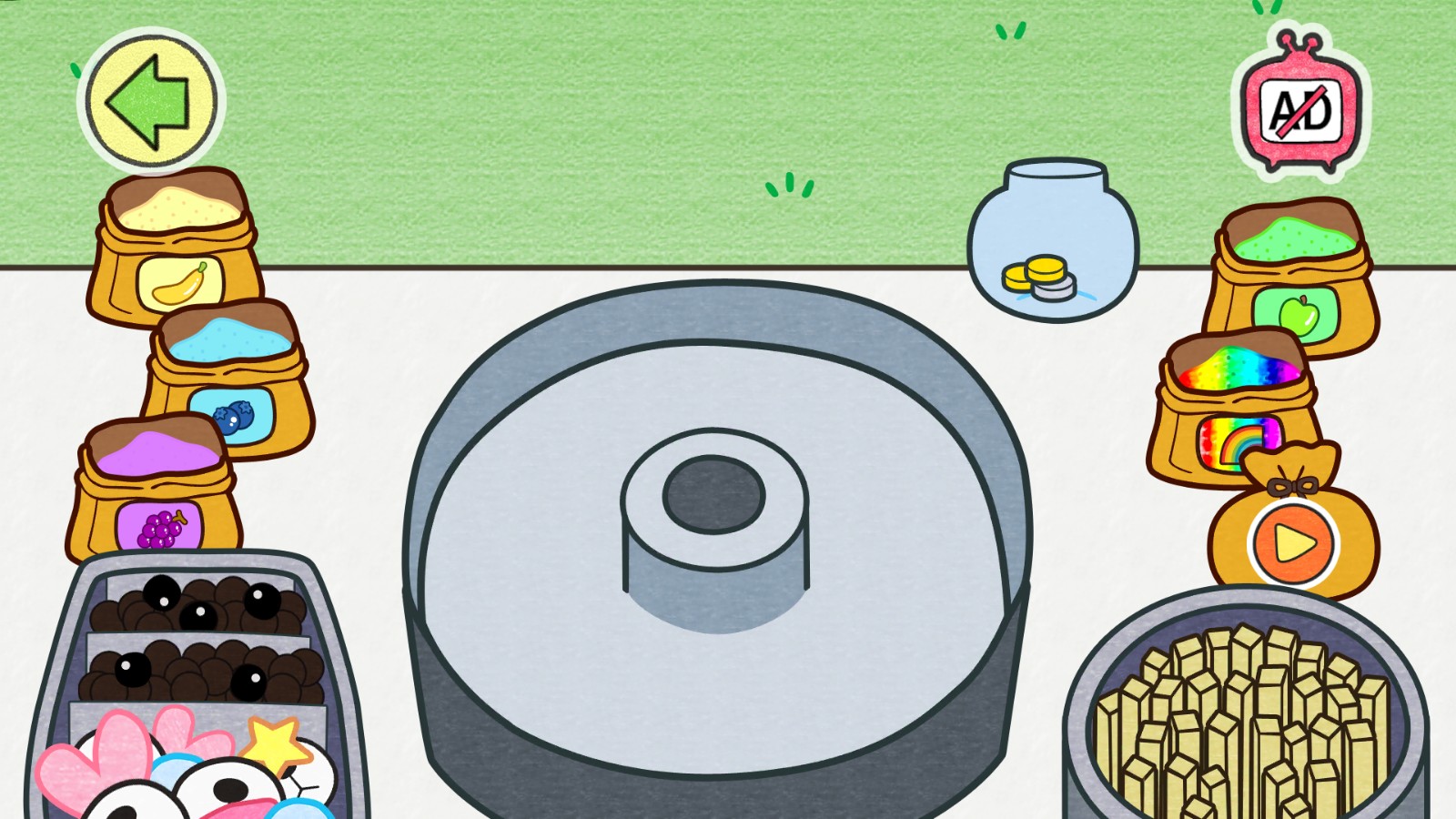The width and height of the screenshot is (1456, 819).
Task: Open the coin jar
Action: (x=1053, y=244)
